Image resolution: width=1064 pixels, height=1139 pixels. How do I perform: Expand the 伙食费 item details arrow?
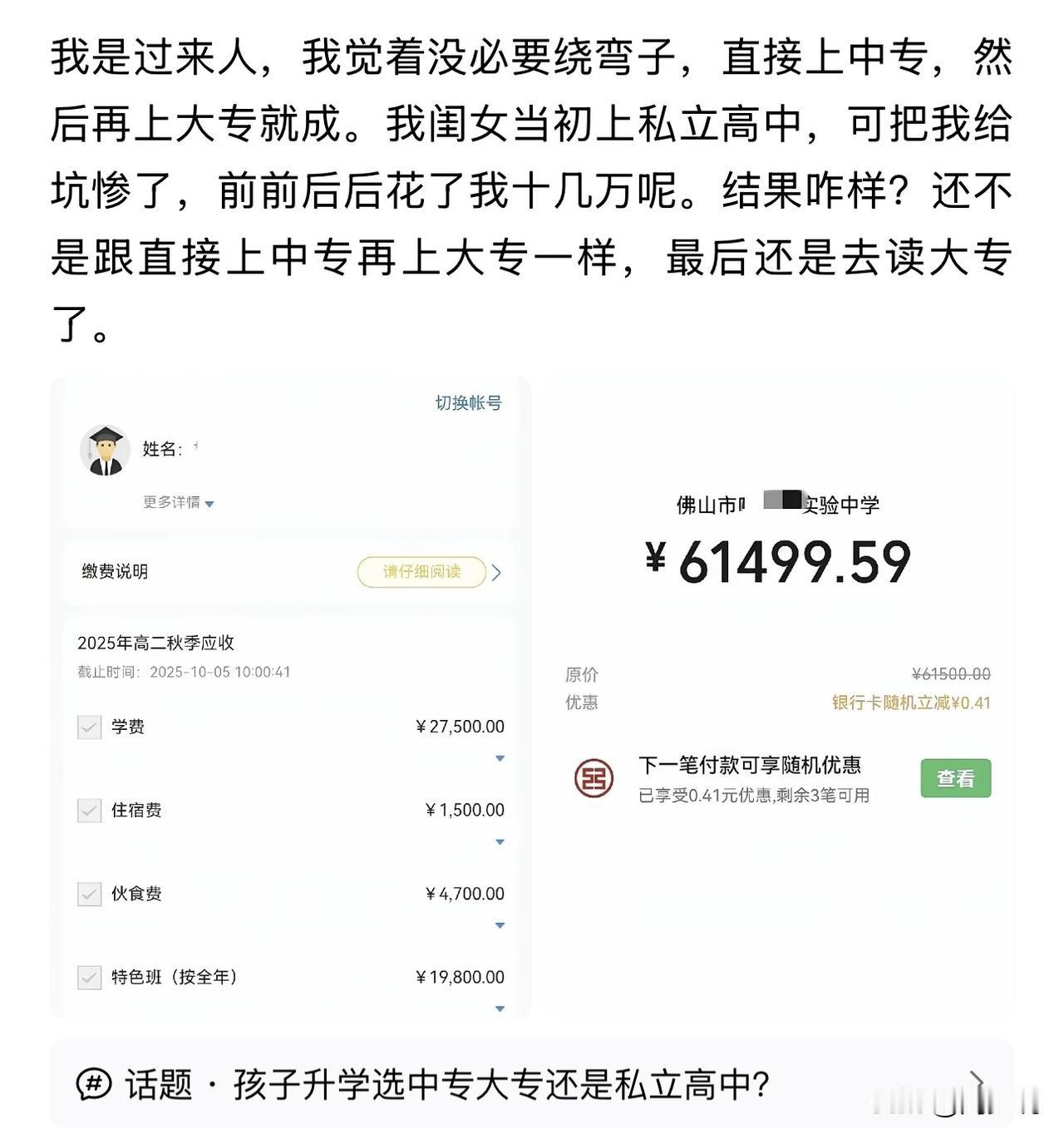500,925
